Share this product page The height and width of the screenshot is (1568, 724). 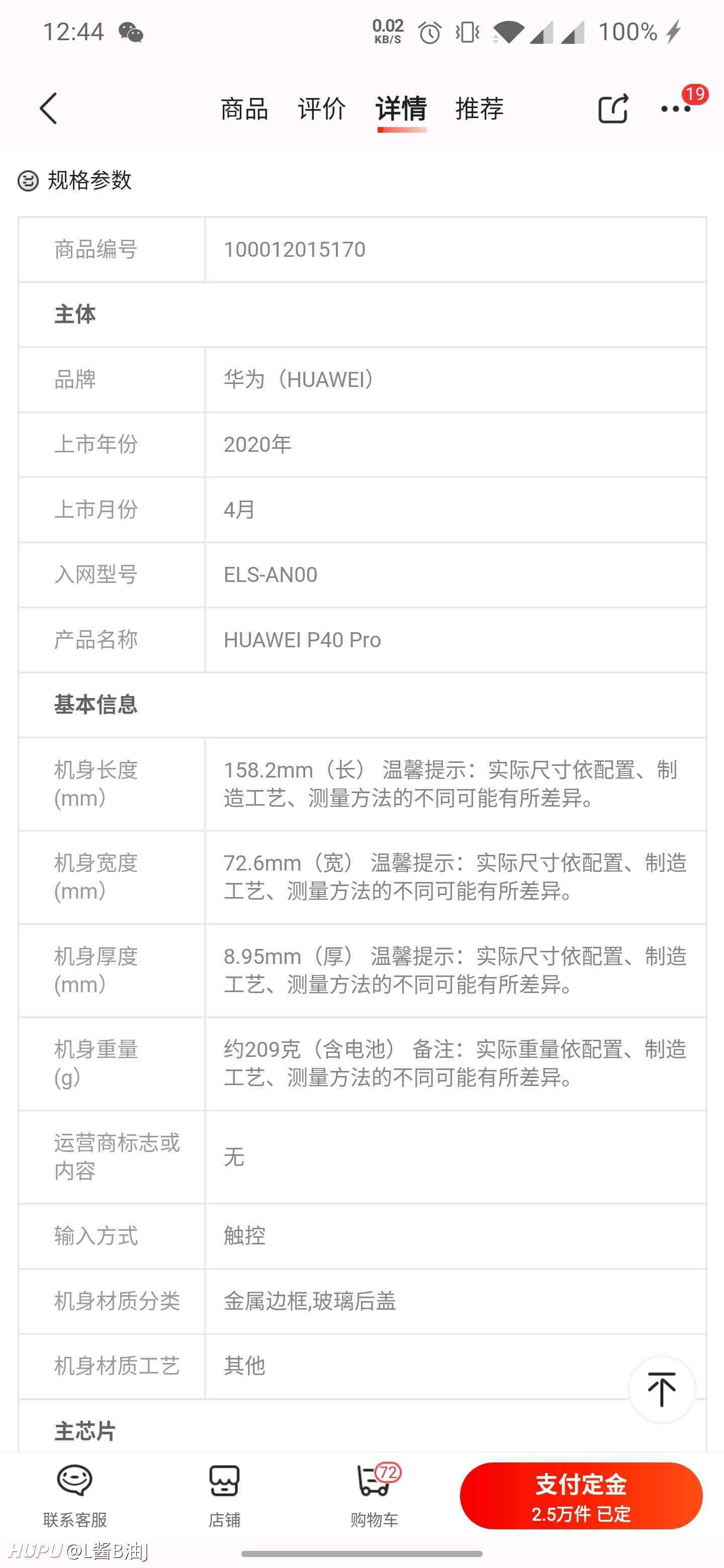point(612,109)
